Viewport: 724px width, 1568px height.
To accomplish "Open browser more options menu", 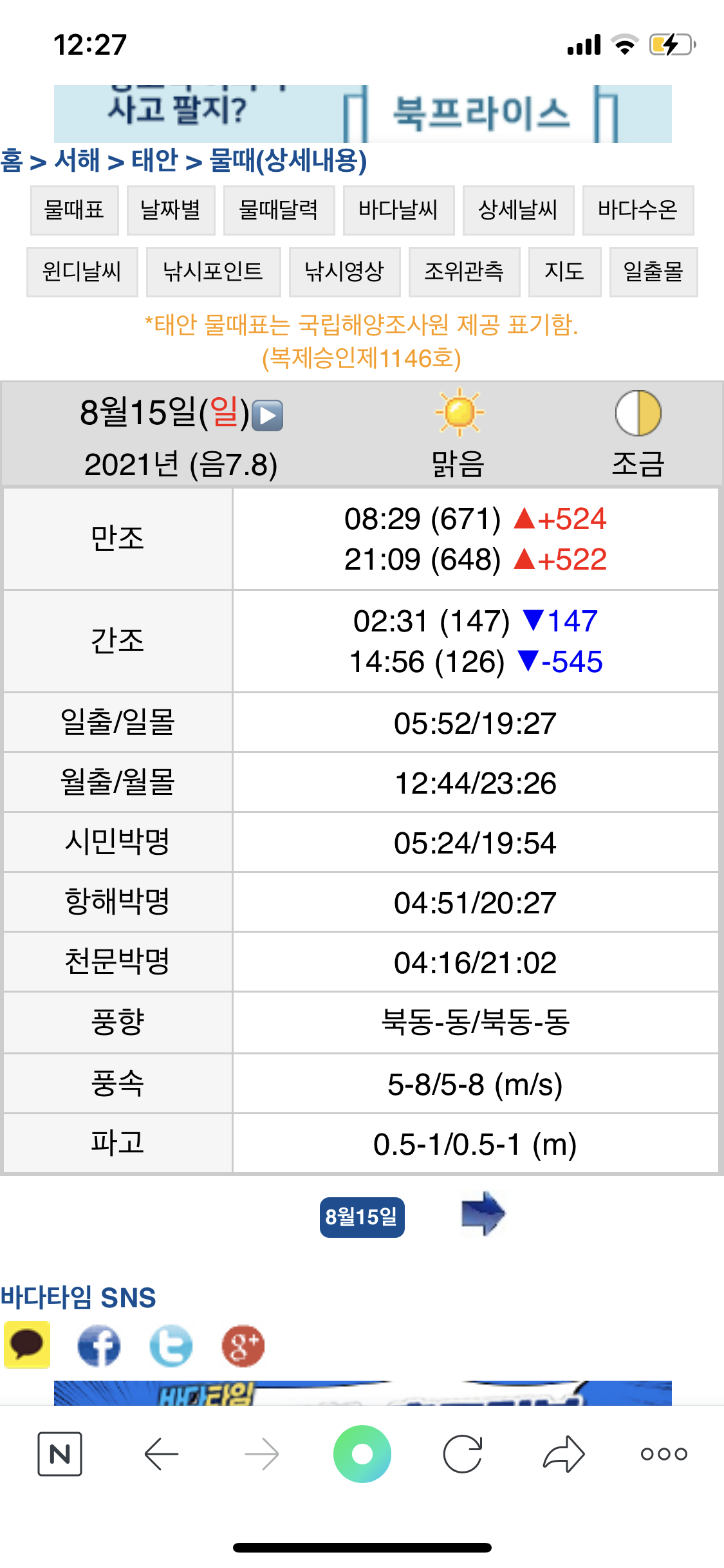I will tap(664, 1454).
